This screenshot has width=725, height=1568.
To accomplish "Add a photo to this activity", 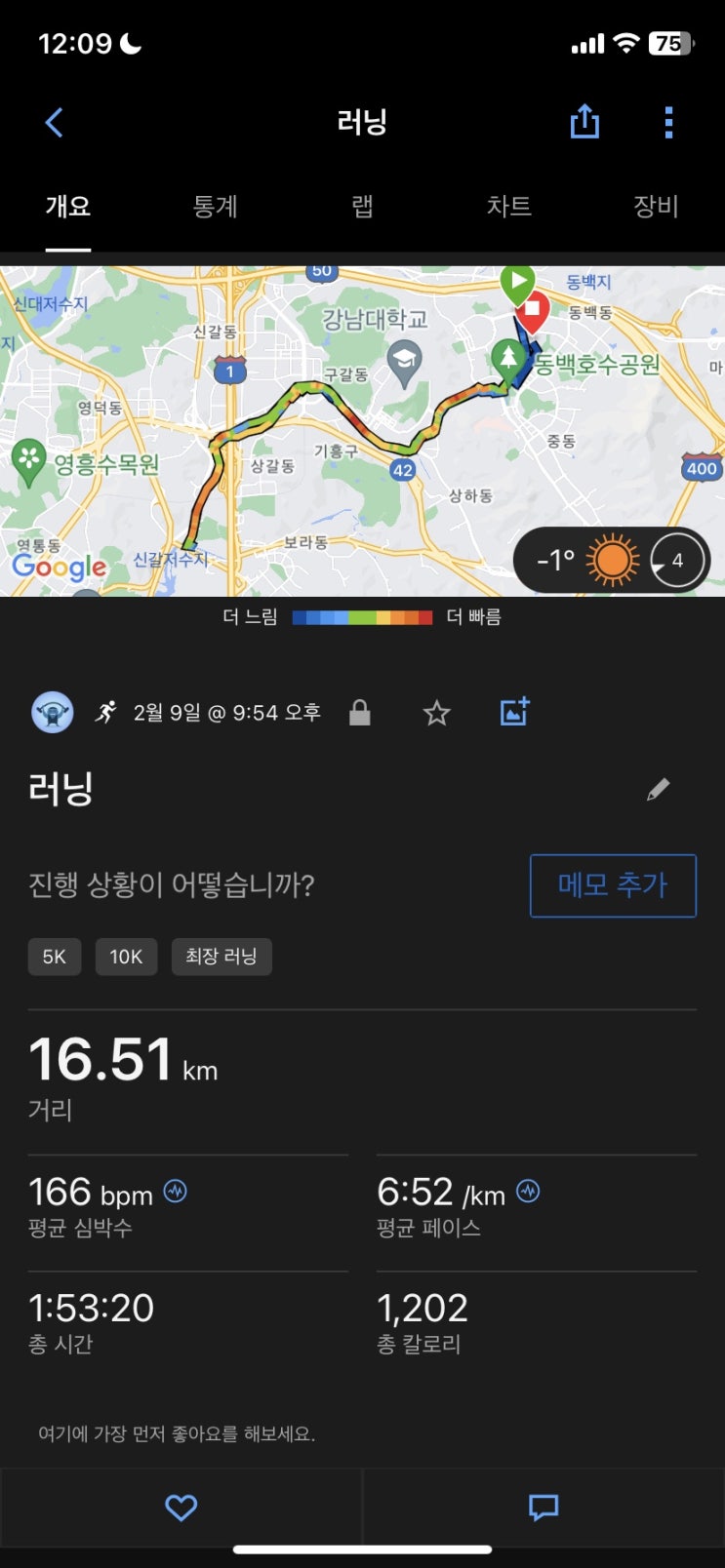I will coord(514,712).
